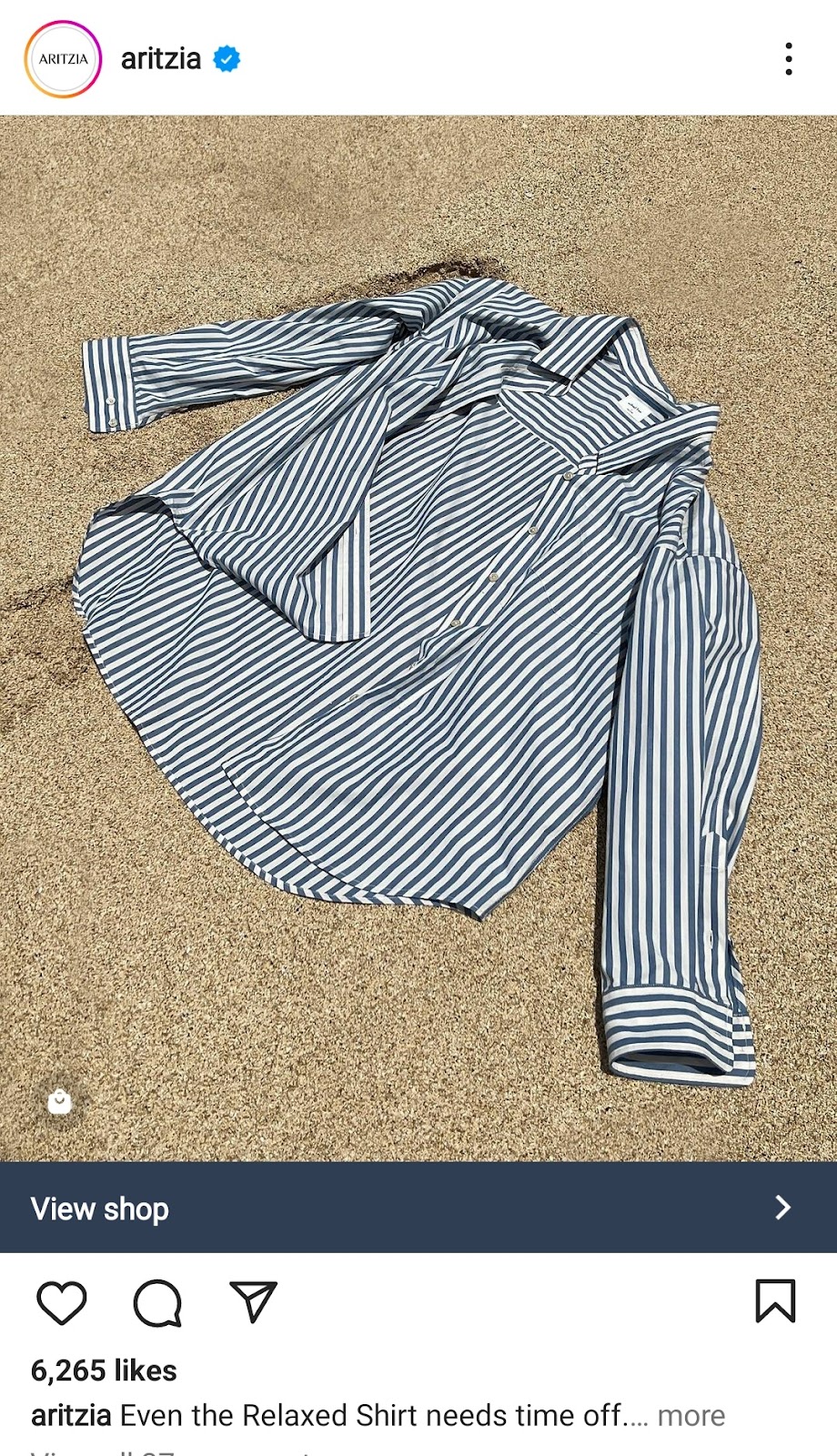Expand the caption with 'more'
Viewport: 837px width, 1456px height.
(x=691, y=1415)
